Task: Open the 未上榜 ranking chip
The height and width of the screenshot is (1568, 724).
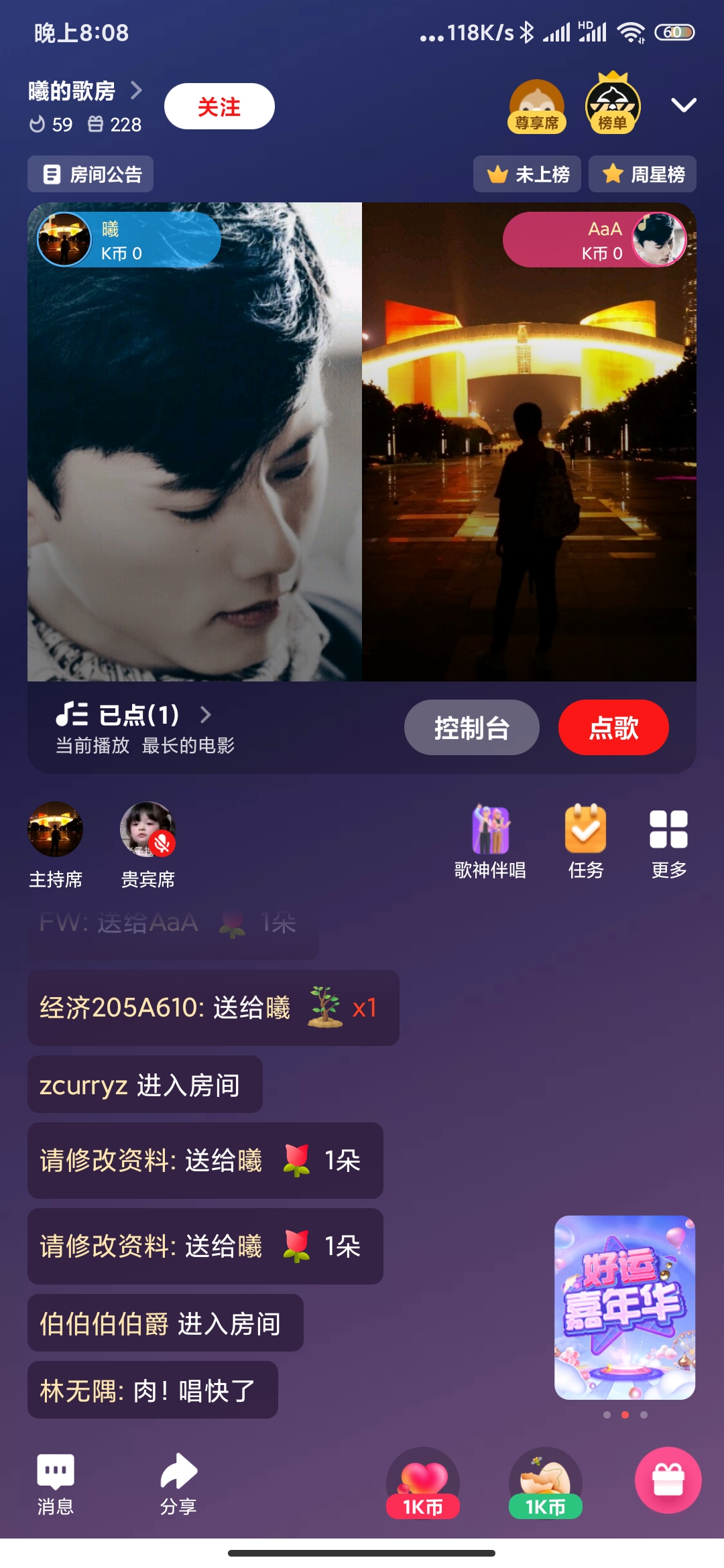Action: 527,174
